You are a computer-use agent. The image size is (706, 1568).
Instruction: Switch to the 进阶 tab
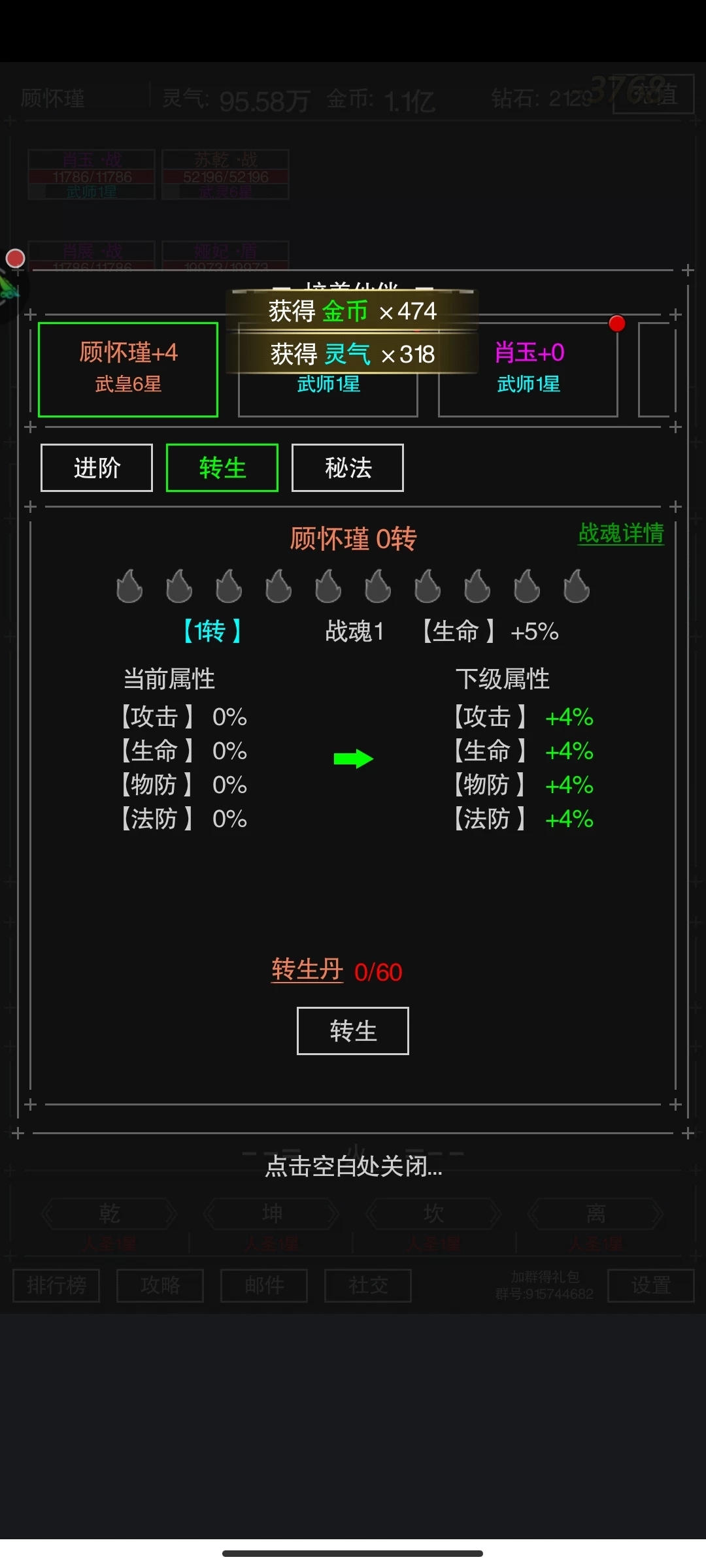tap(97, 468)
